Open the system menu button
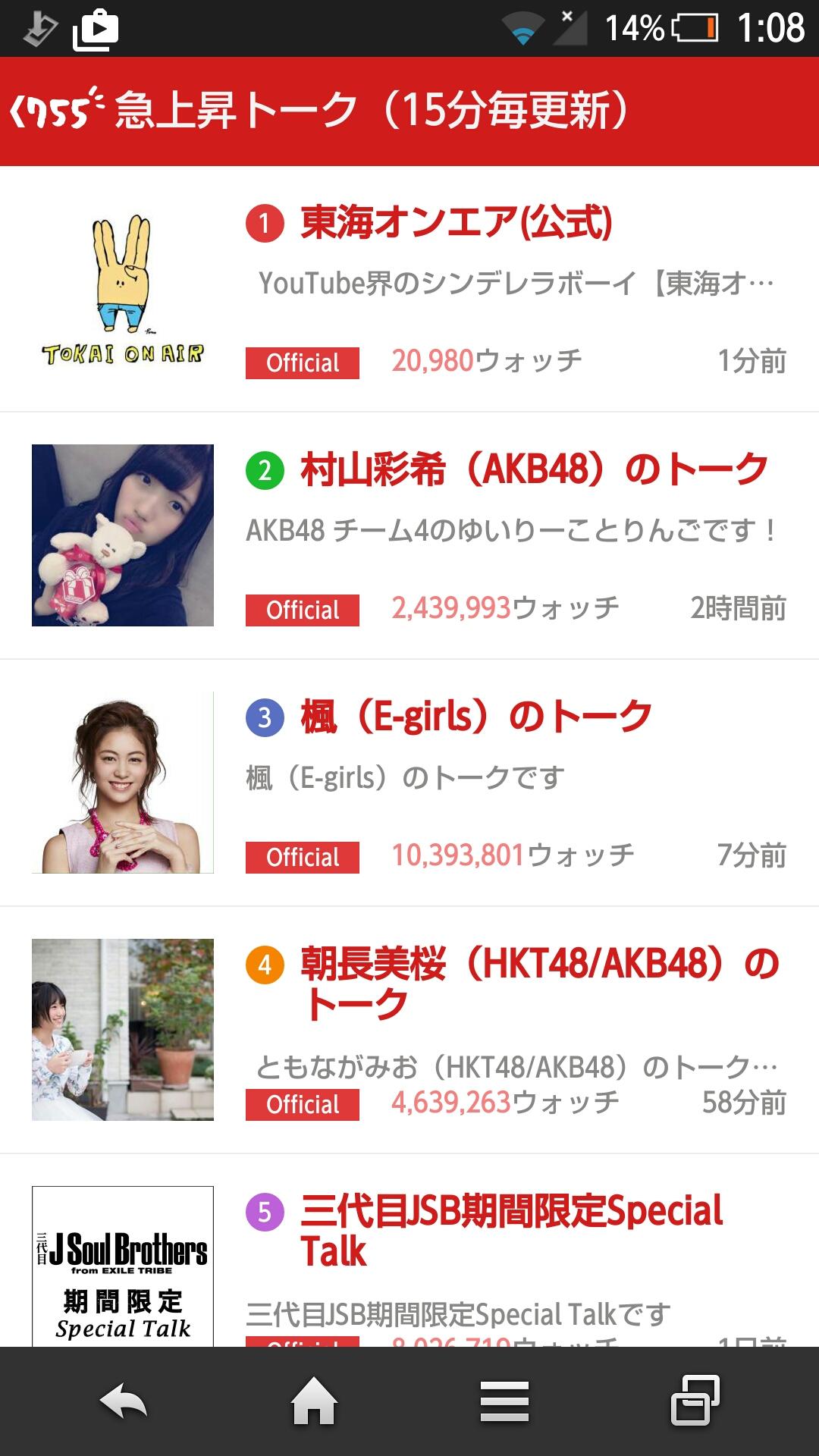This screenshot has width=819, height=1456. pos(504,1401)
